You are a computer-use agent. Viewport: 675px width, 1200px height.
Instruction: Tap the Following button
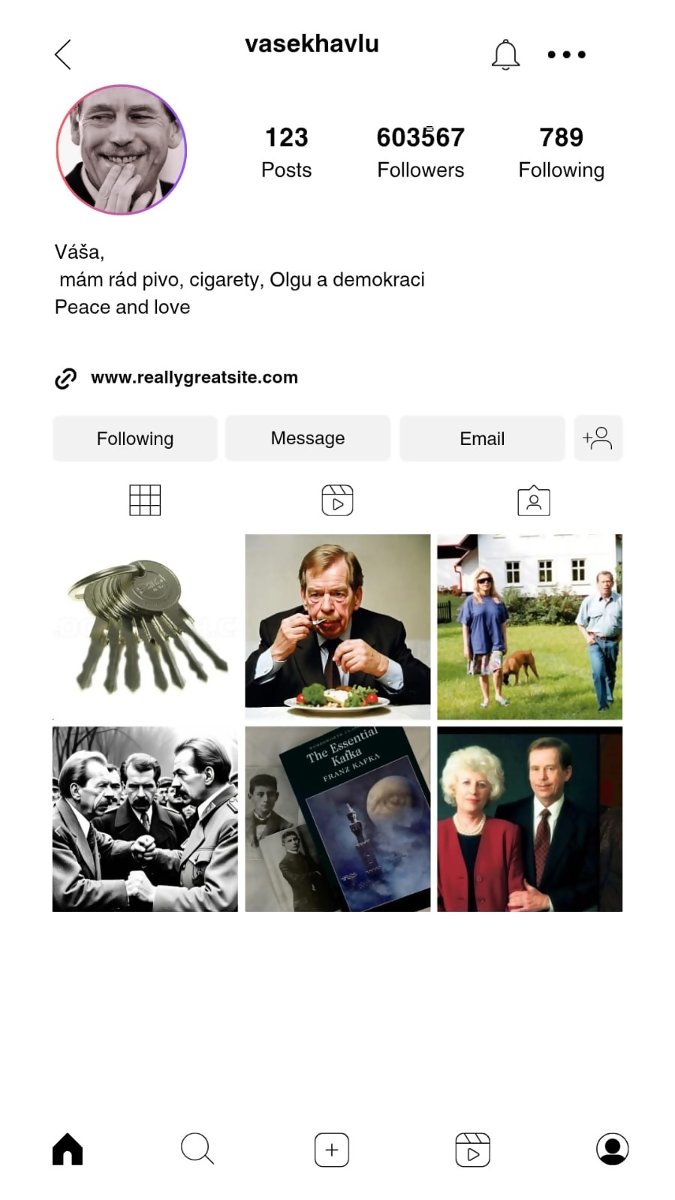(x=135, y=438)
